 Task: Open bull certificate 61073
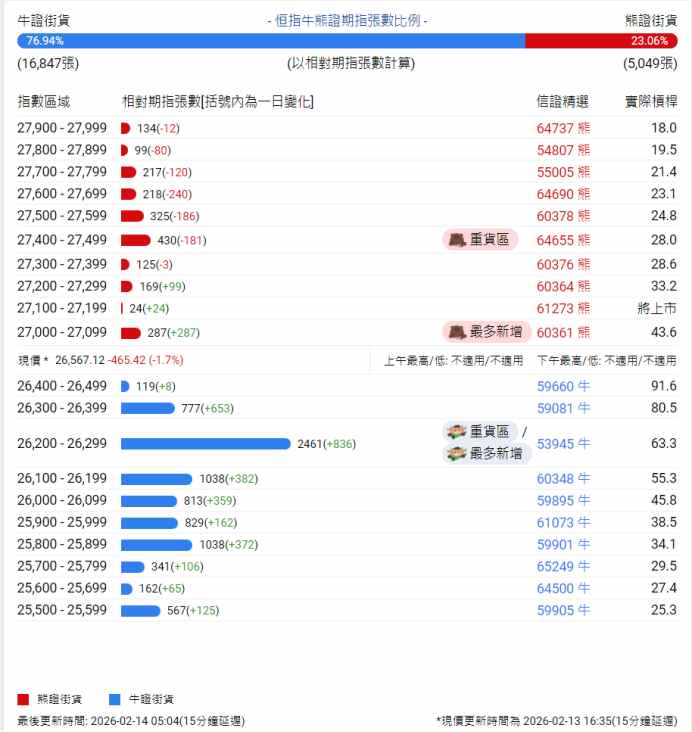[562, 522]
